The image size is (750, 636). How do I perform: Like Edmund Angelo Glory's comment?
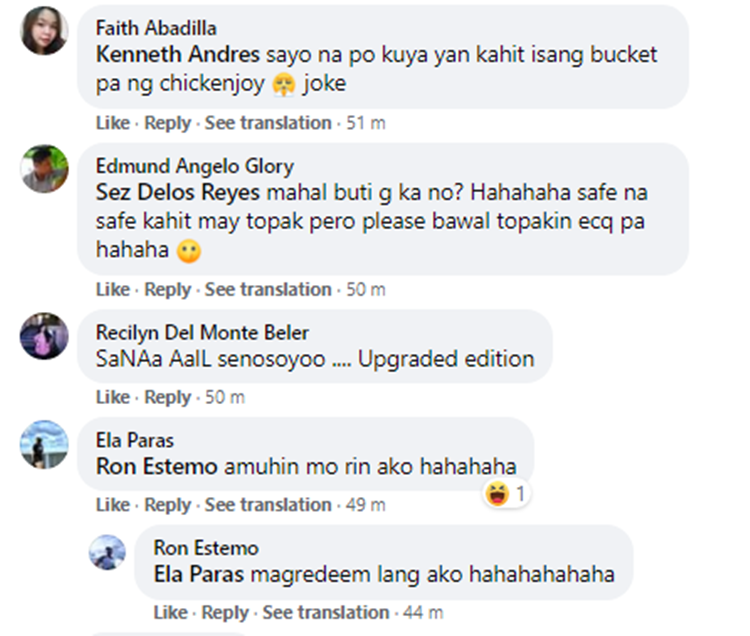click(112, 289)
